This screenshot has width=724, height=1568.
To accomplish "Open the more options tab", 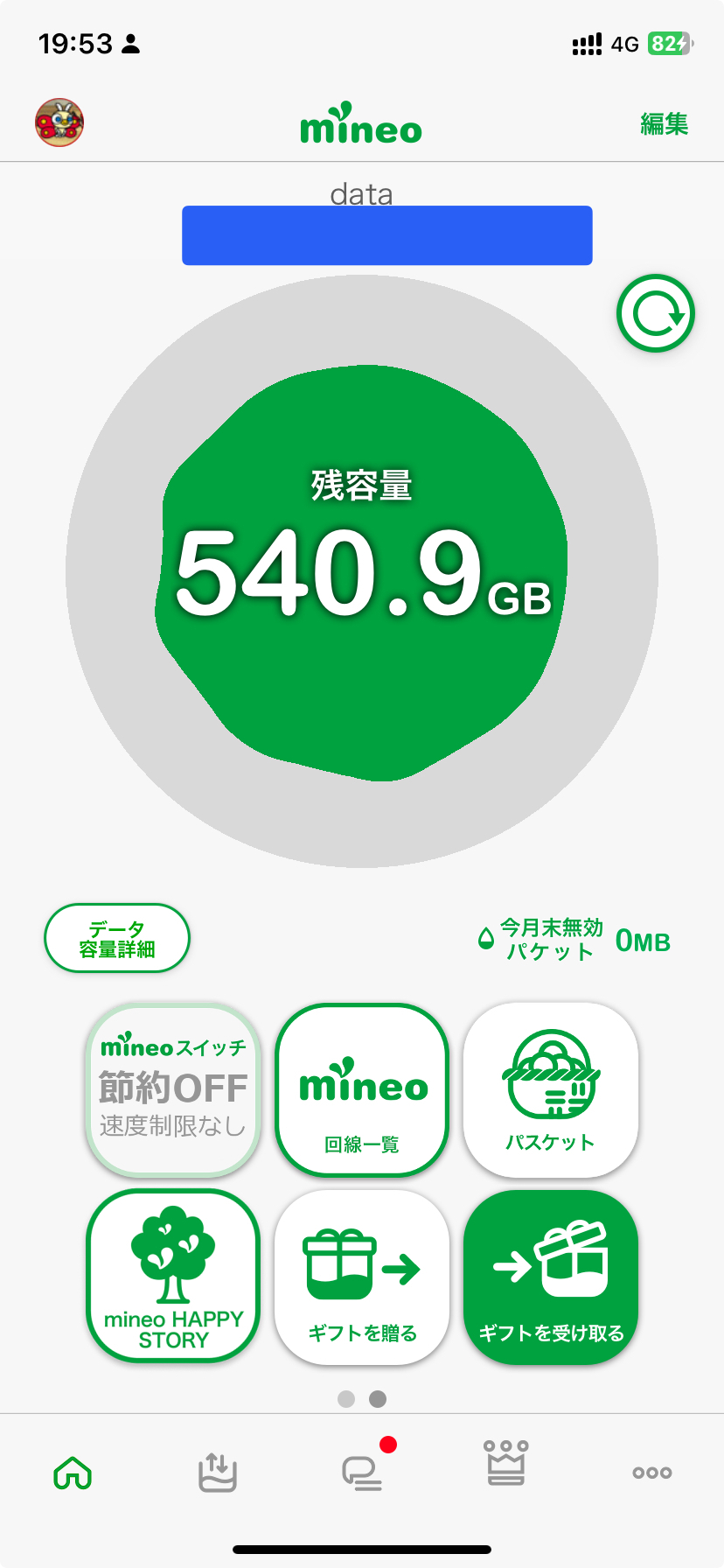I will [x=651, y=1473].
